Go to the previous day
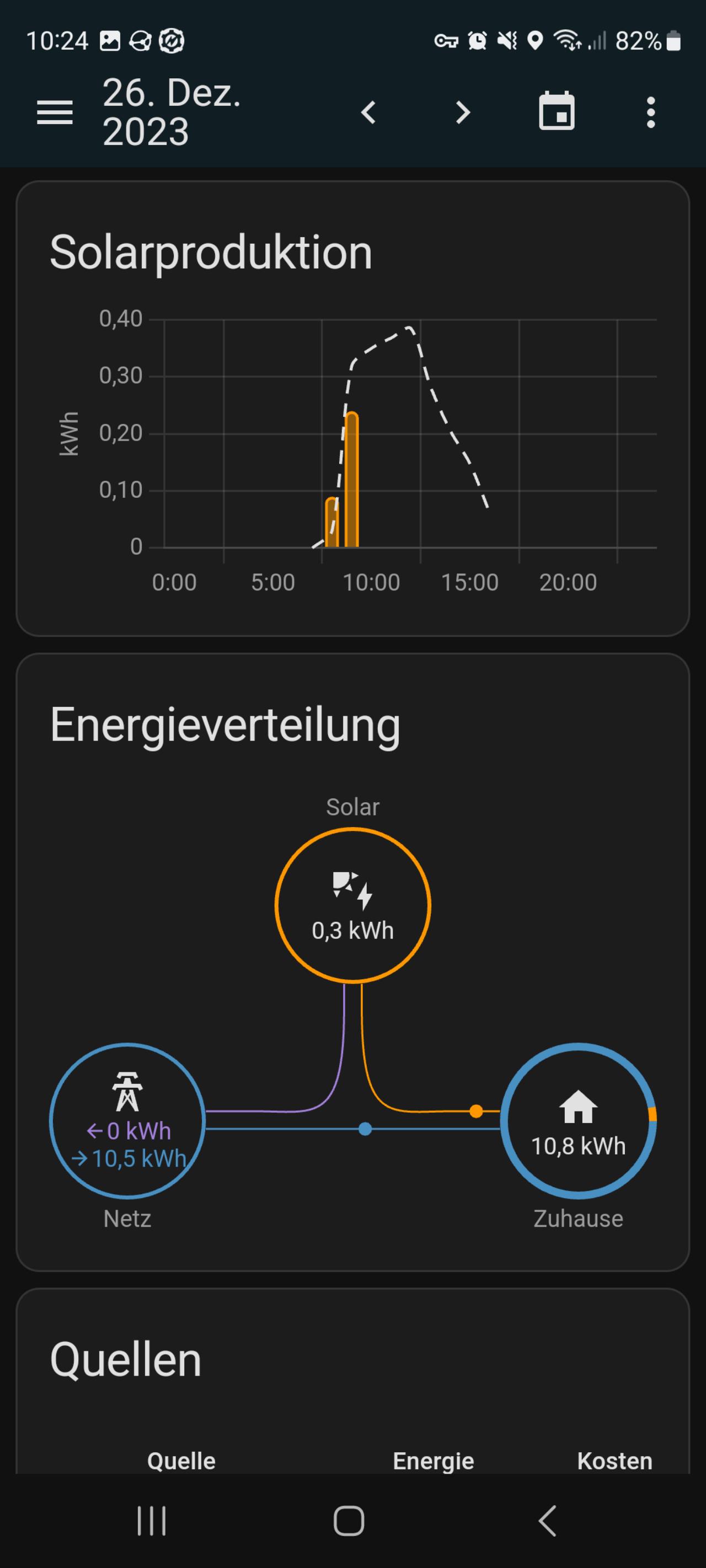The height and width of the screenshot is (1568, 706). [368, 112]
